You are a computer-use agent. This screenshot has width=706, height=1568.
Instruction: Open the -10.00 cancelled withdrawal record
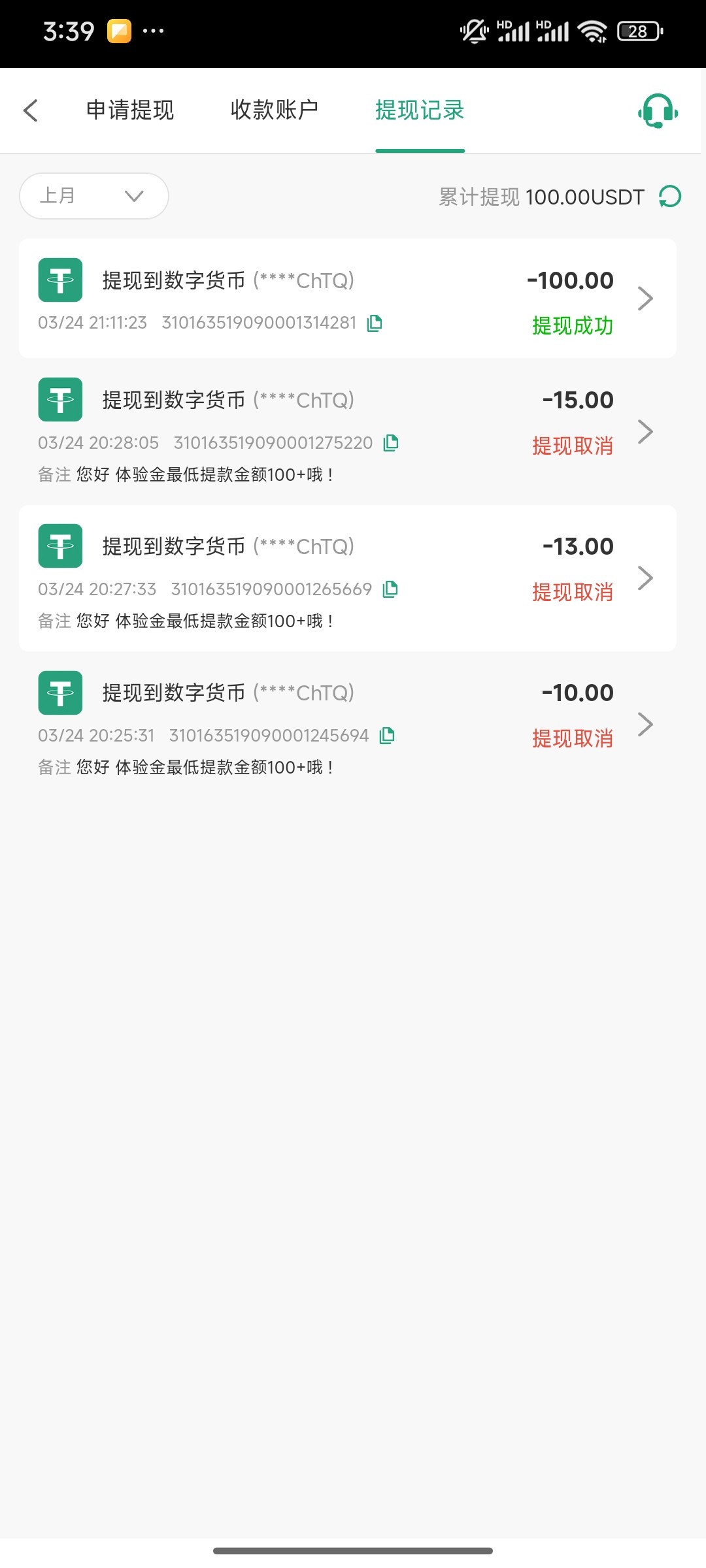pyautogui.click(x=348, y=724)
